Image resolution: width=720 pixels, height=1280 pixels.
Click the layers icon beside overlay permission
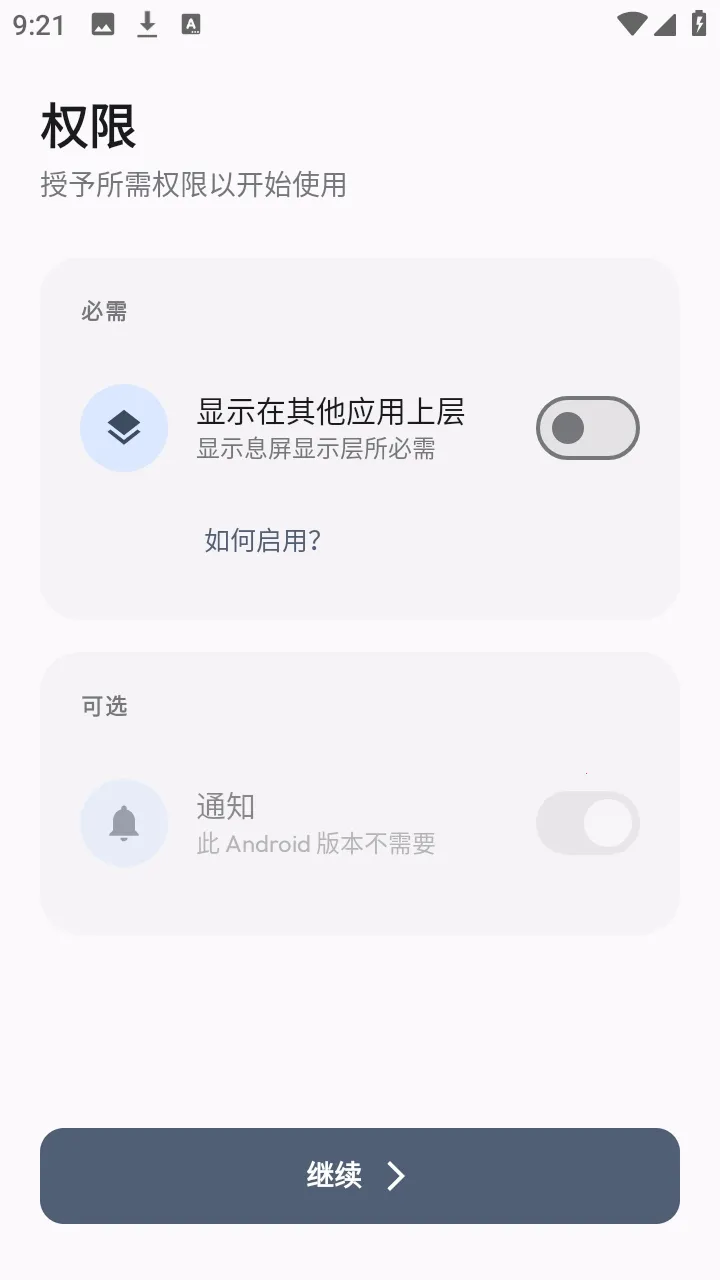(x=124, y=427)
